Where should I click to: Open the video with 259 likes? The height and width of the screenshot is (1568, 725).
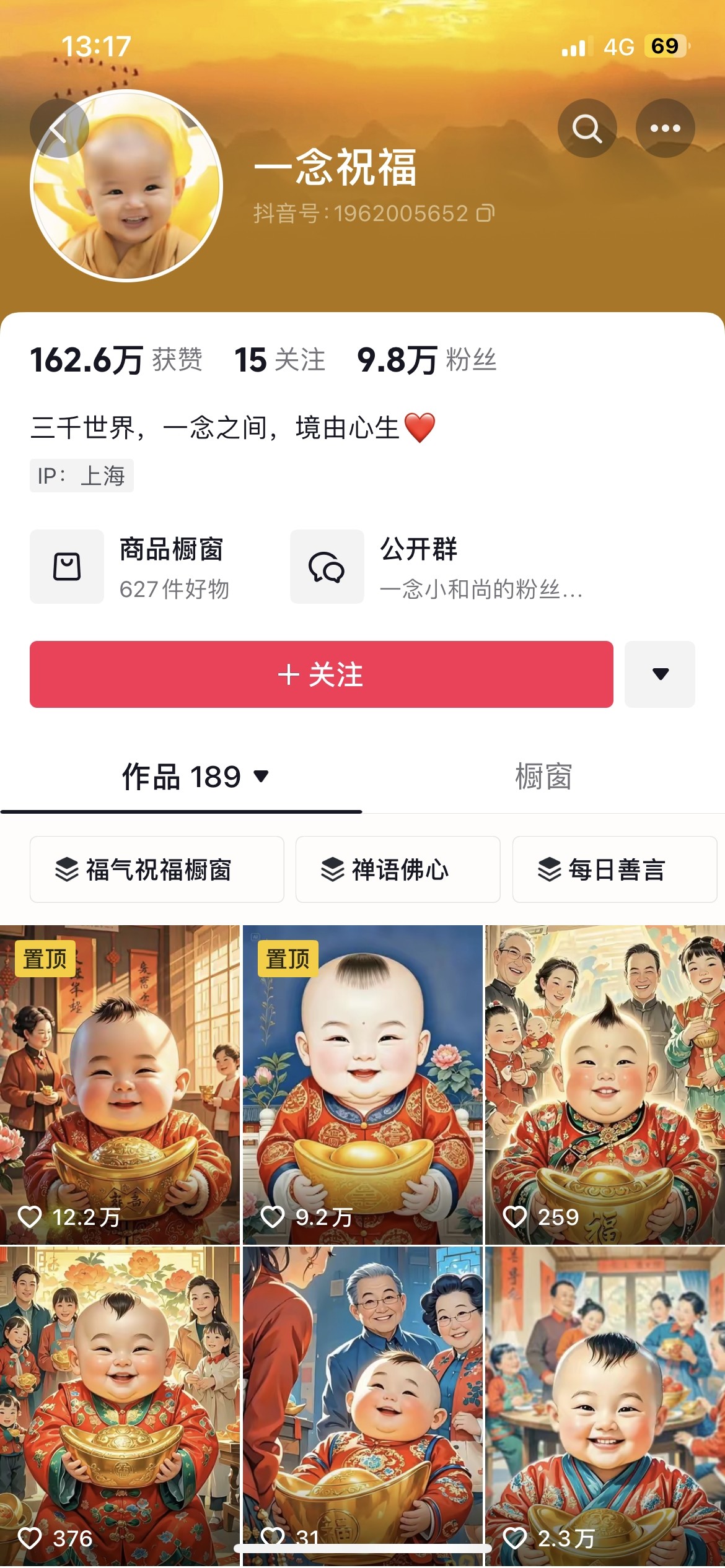point(605,1084)
